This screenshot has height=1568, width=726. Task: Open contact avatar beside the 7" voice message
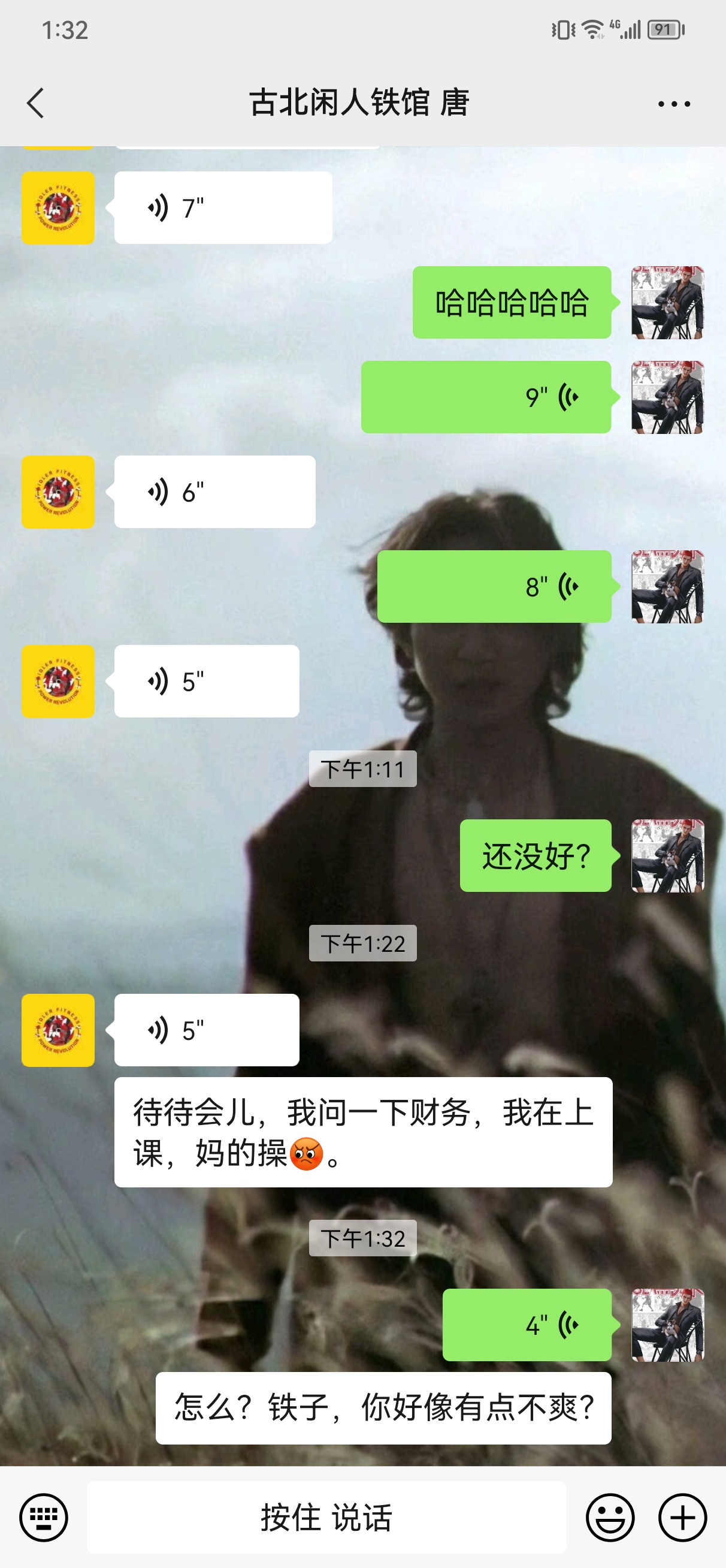tap(59, 207)
